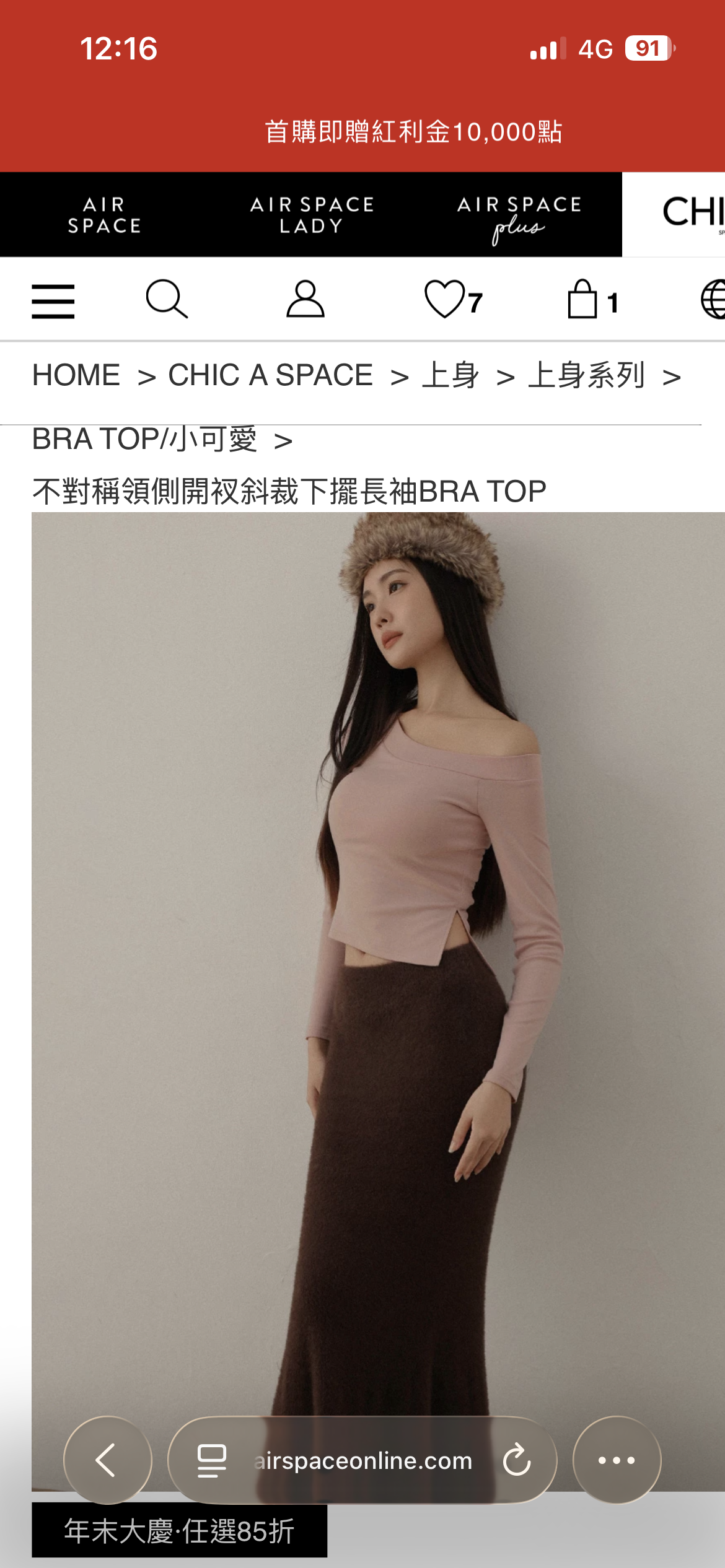
Task: Tap the 首購即贈紅利金10,000點 promo banner
Action: point(413,132)
